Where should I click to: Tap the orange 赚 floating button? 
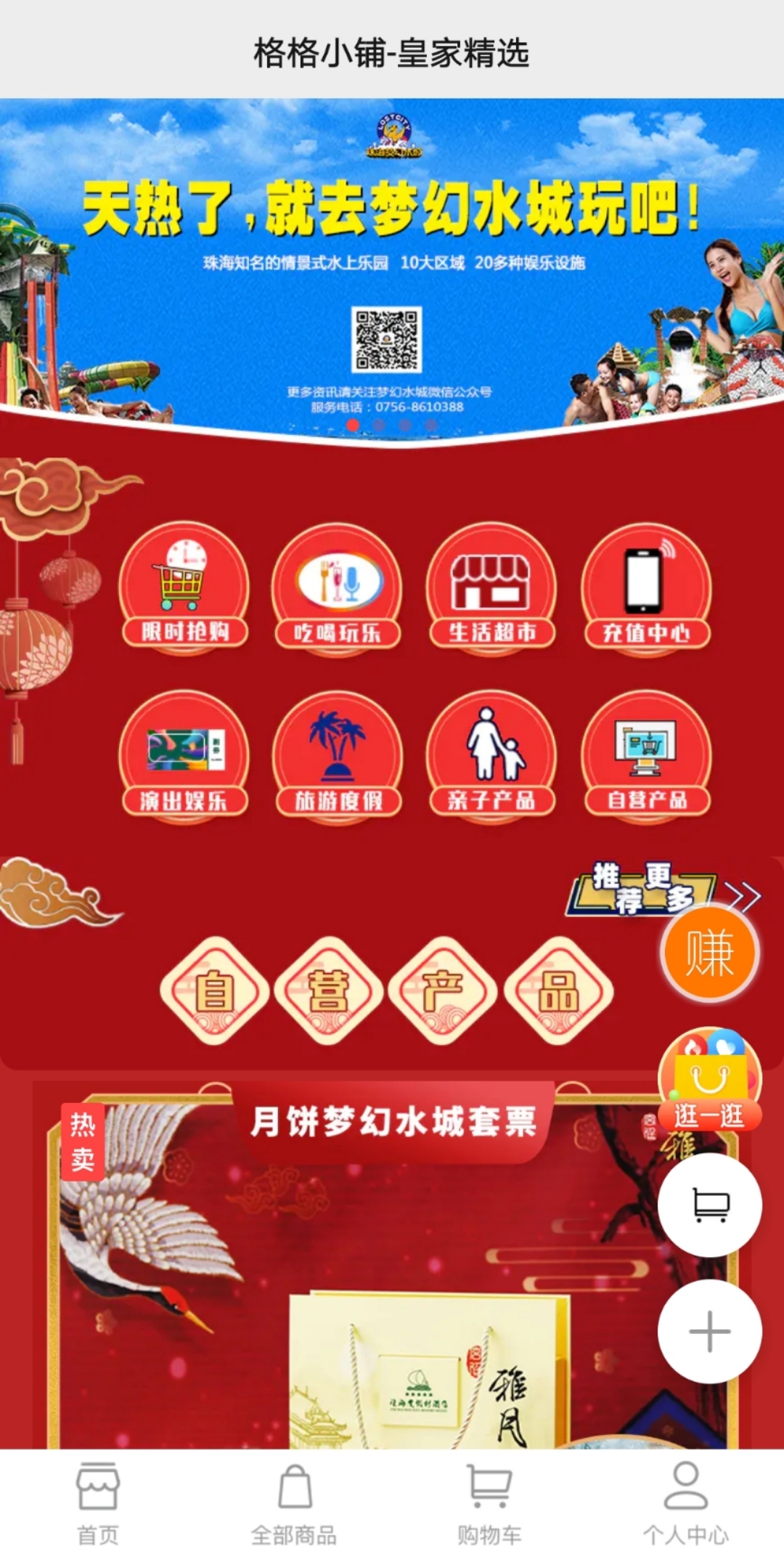click(x=709, y=953)
